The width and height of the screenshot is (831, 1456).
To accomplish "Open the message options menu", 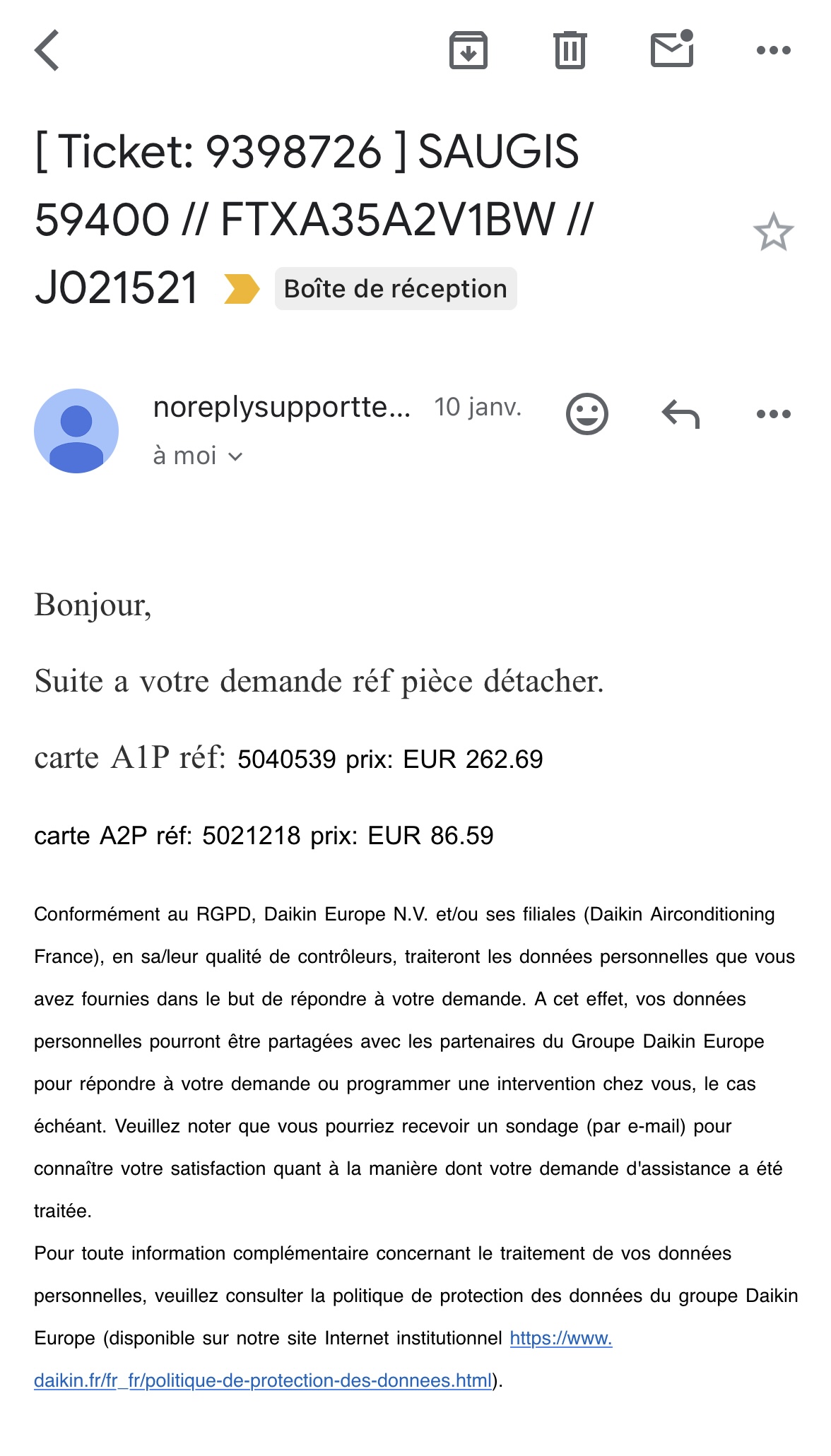I will pyautogui.click(x=773, y=414).
